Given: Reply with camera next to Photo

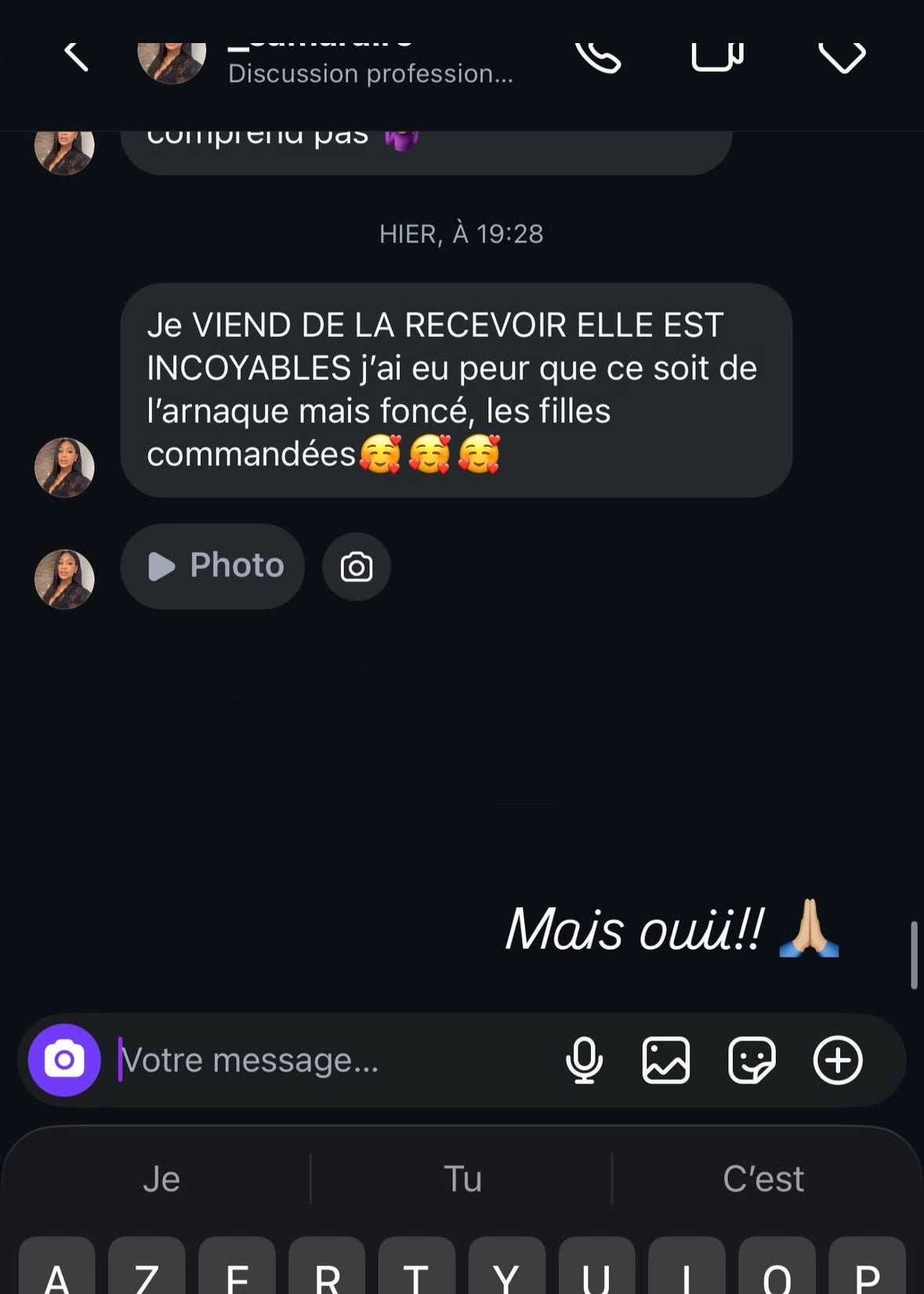Looking at the screenshot, I should (357, 567).
